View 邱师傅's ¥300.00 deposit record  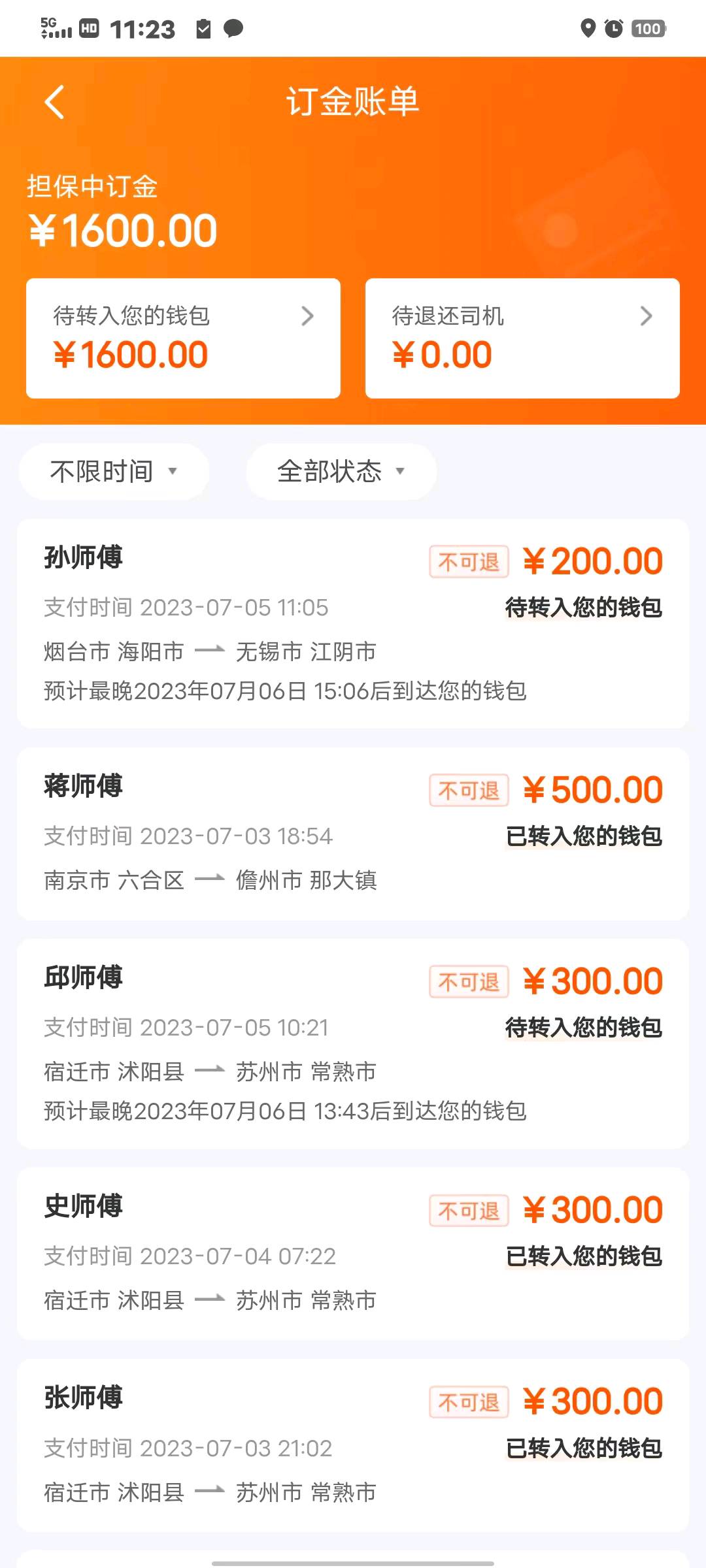click(x=353, y=1043)
